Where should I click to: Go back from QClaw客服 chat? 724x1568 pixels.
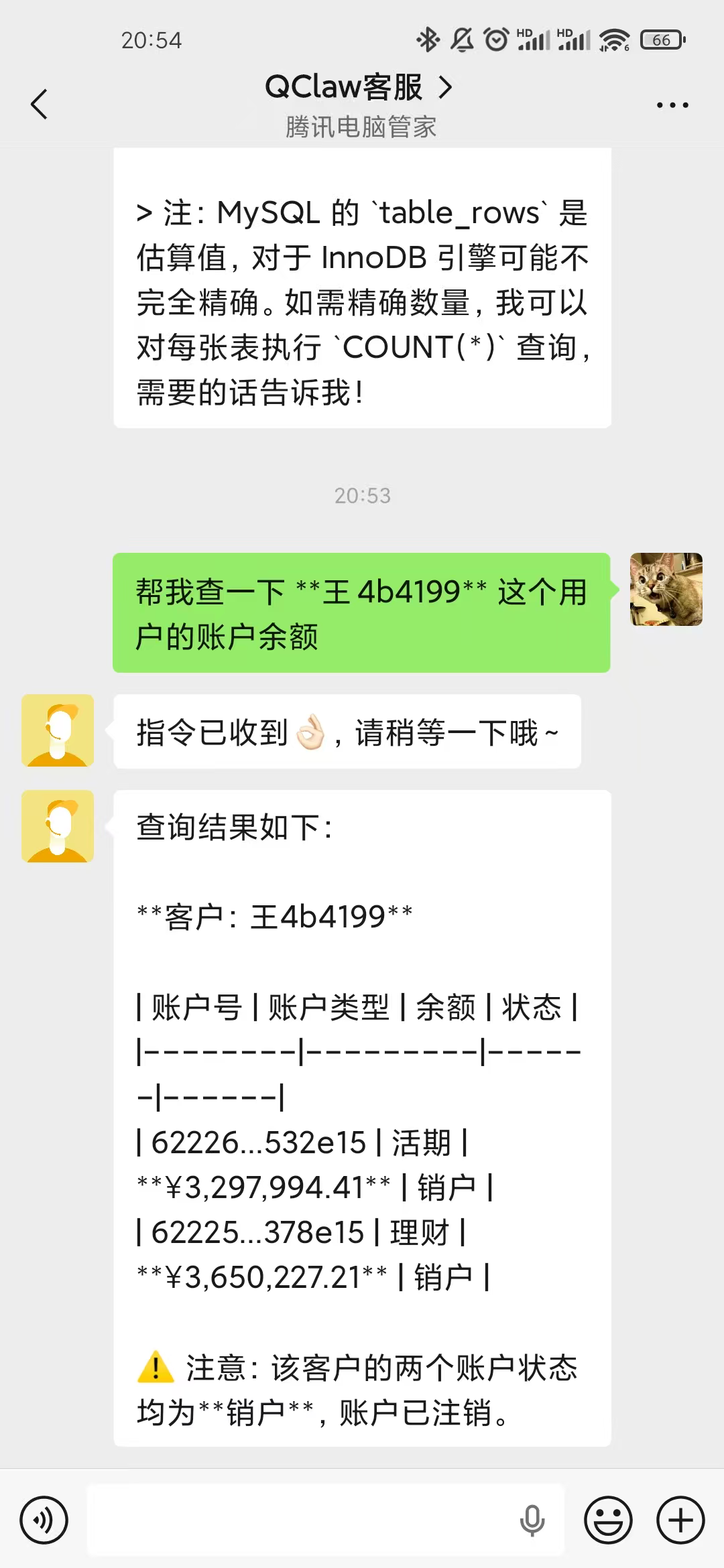40,105
